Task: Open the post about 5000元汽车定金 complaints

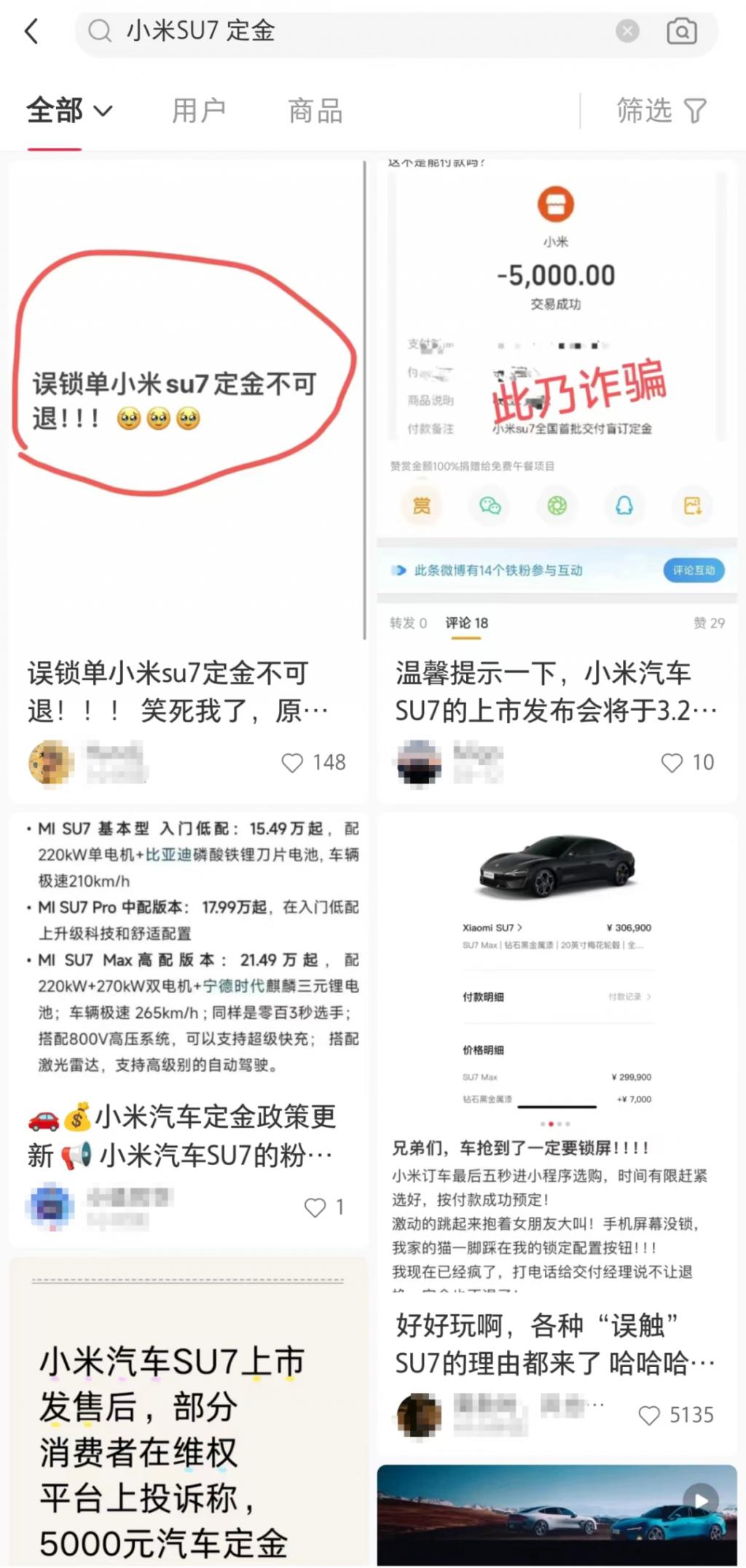Action: tap(188, 1414)
